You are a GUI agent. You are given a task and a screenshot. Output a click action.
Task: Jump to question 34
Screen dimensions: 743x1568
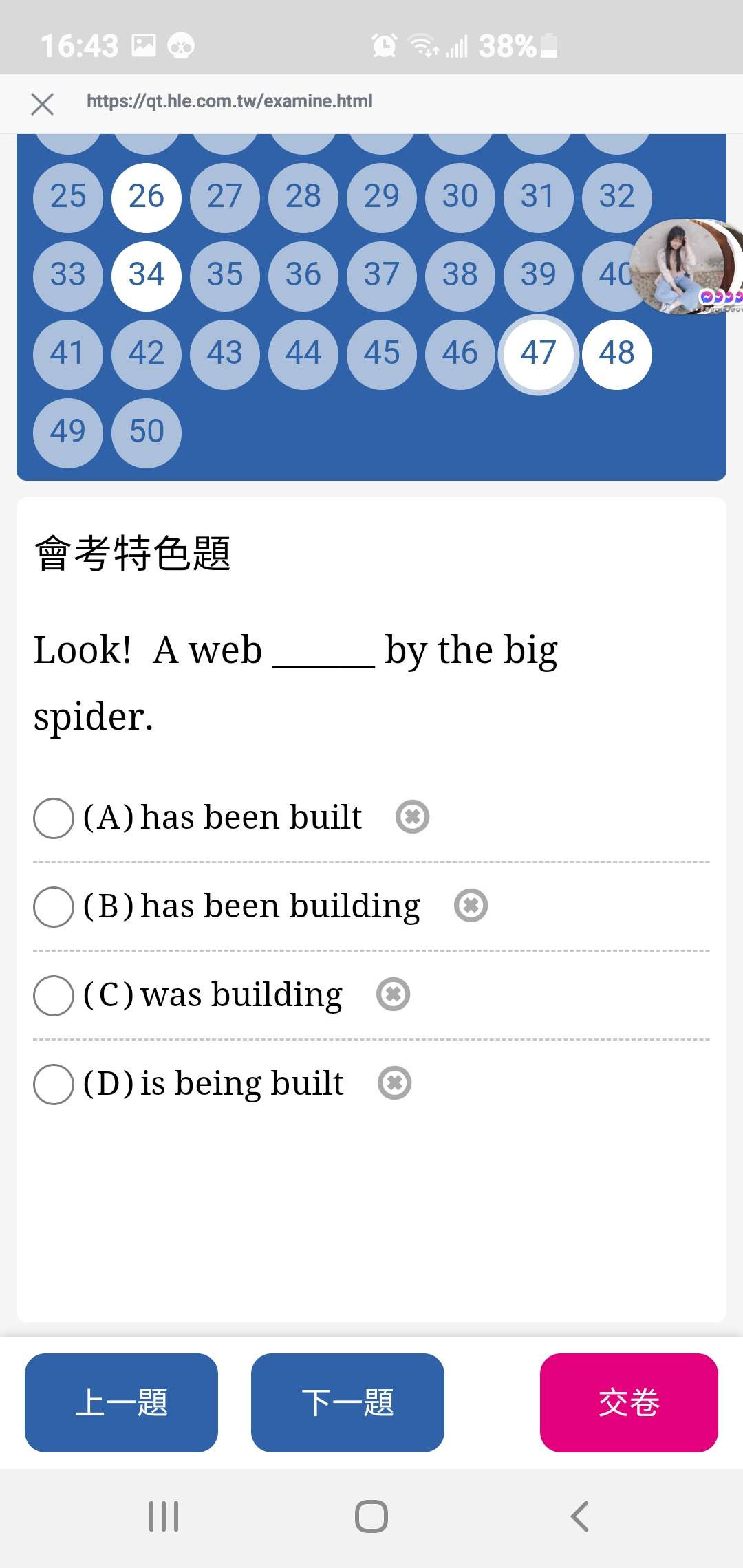click(147, 276)
